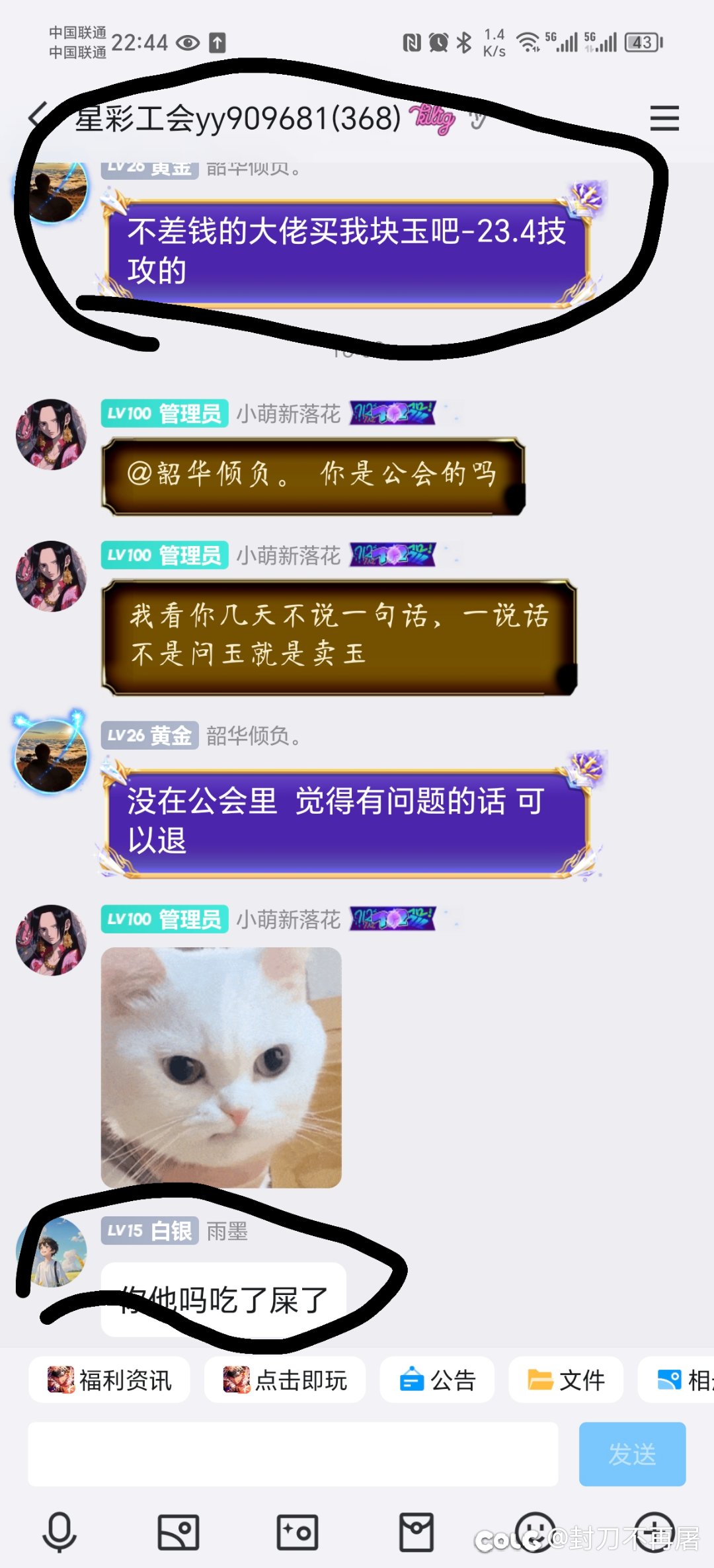The image size is (714, 1568).
Task: View 雨墨's profile avatar
Action: click(52, 1252)
